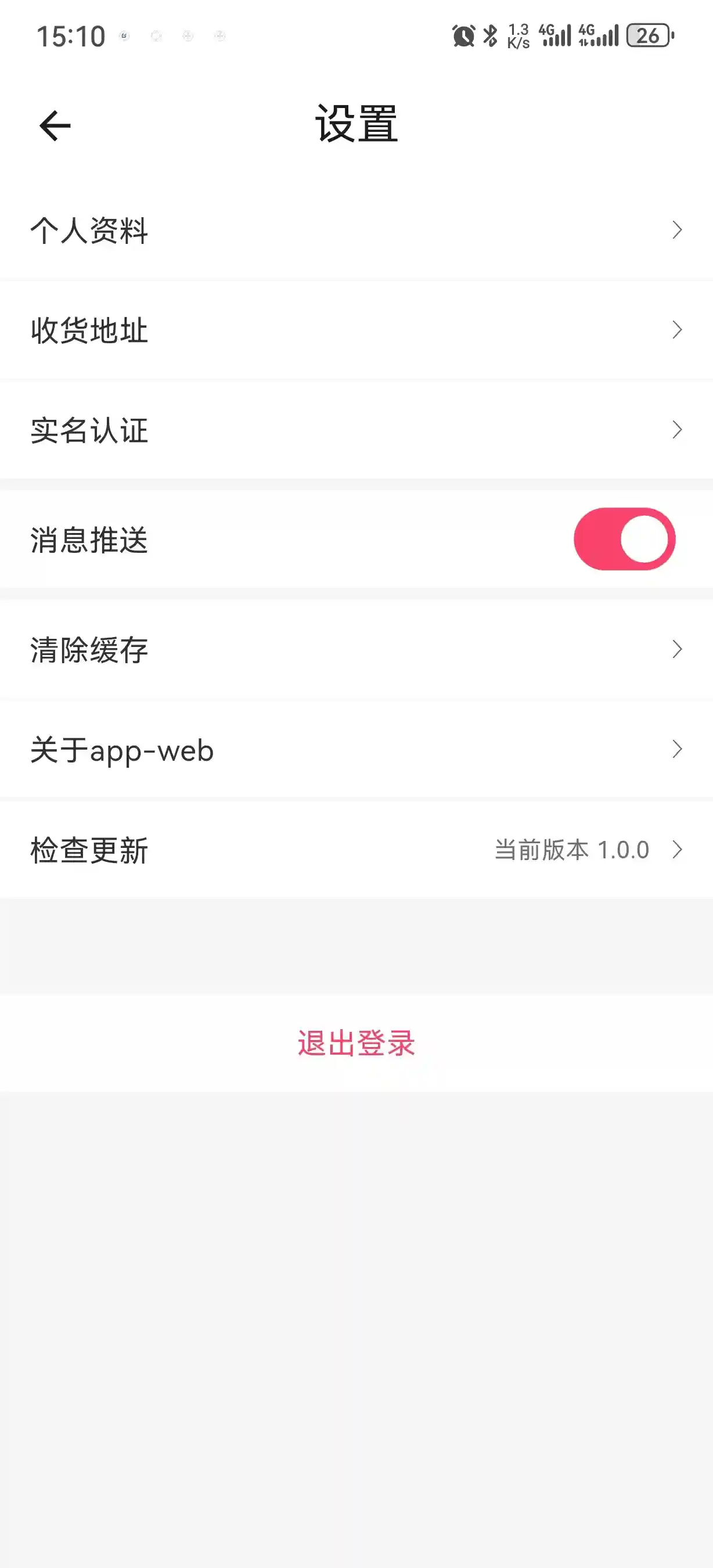Click the 设置 page title
Viewport: 713px width, 1568px height.
(356, 124)
